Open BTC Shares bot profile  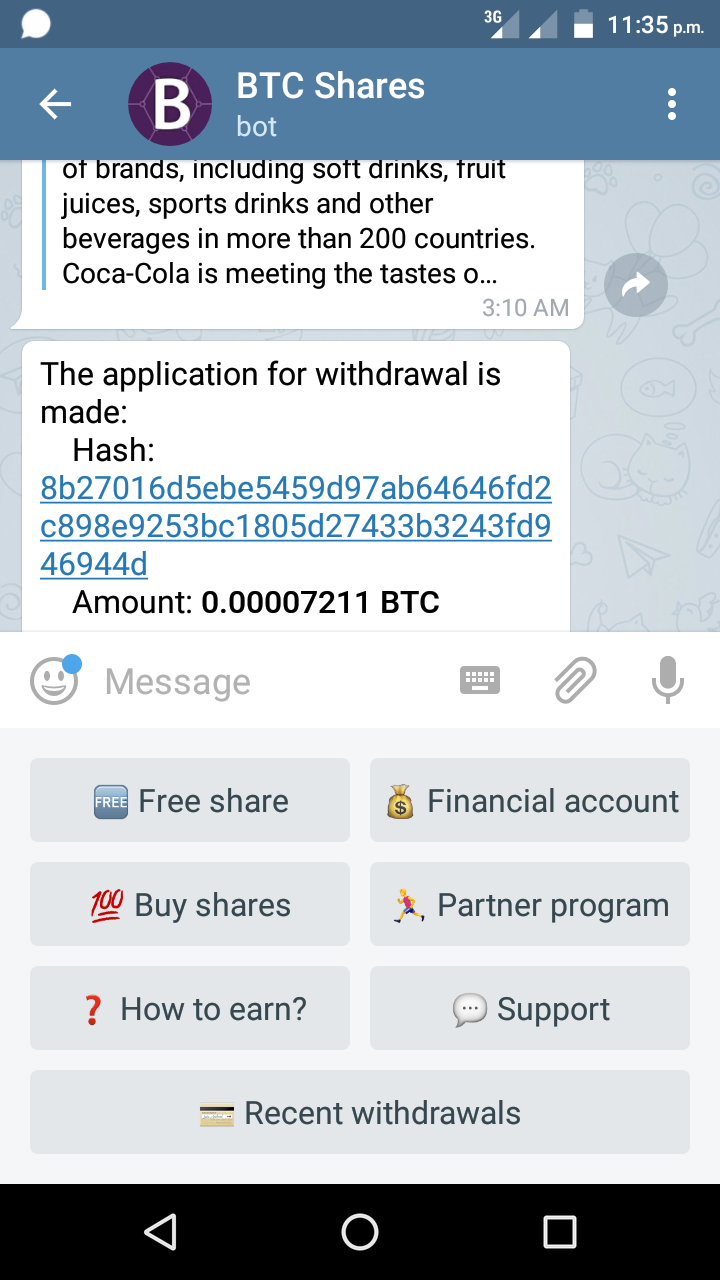(x=330, y=104)
